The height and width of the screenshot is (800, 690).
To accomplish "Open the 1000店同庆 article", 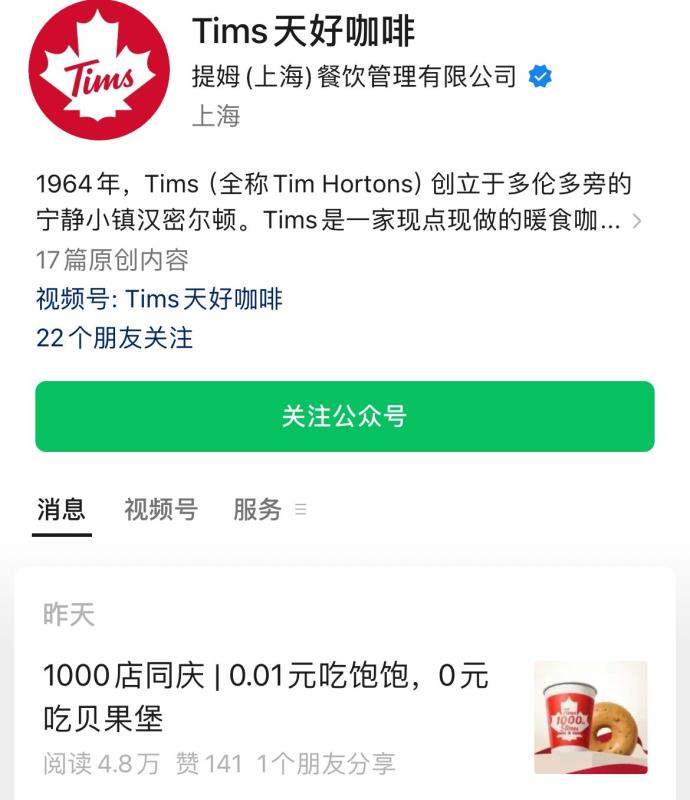I will click(x=266, y=697).
